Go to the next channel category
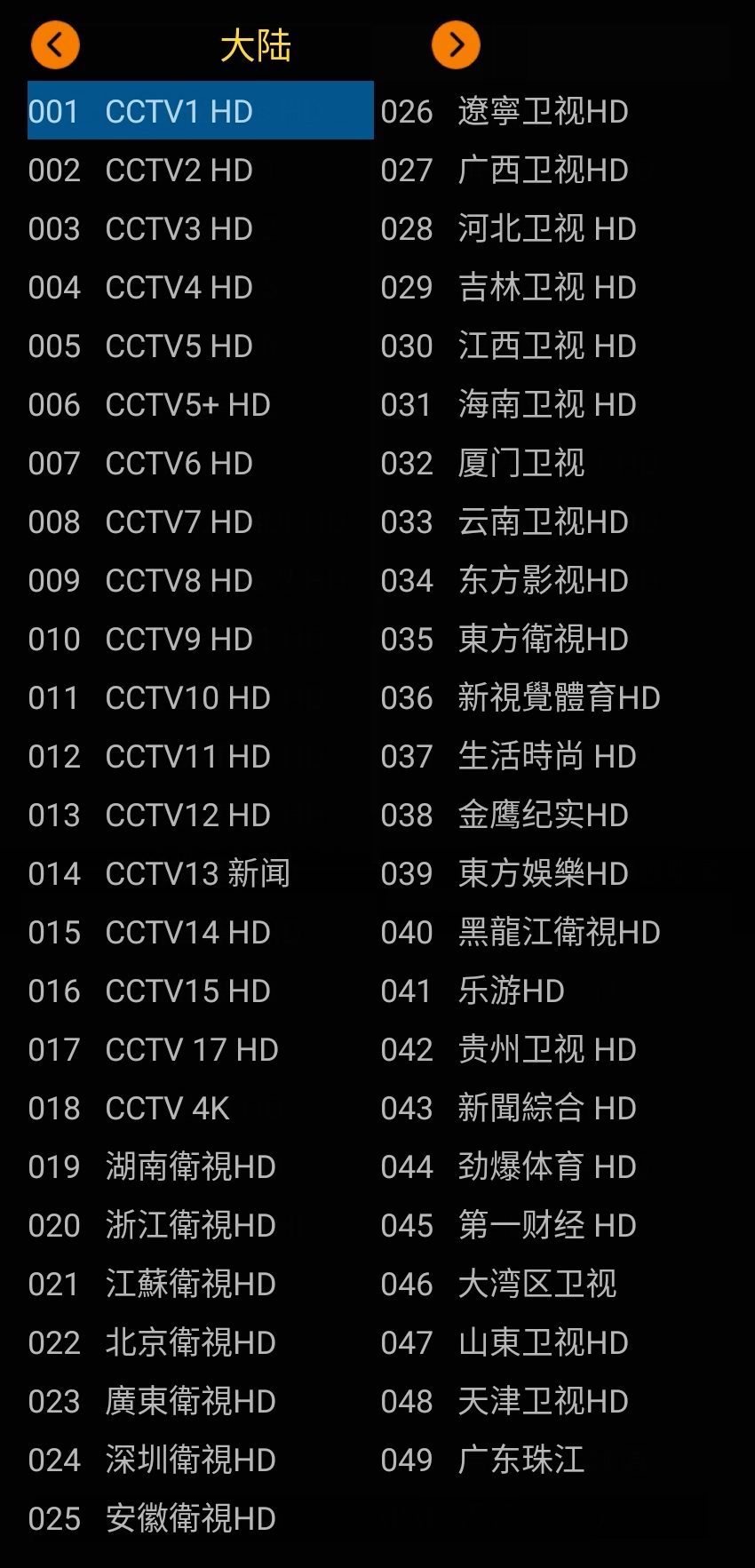This screenshot has width=755, height=1568. pyautogui.click(x=456, y=44)
